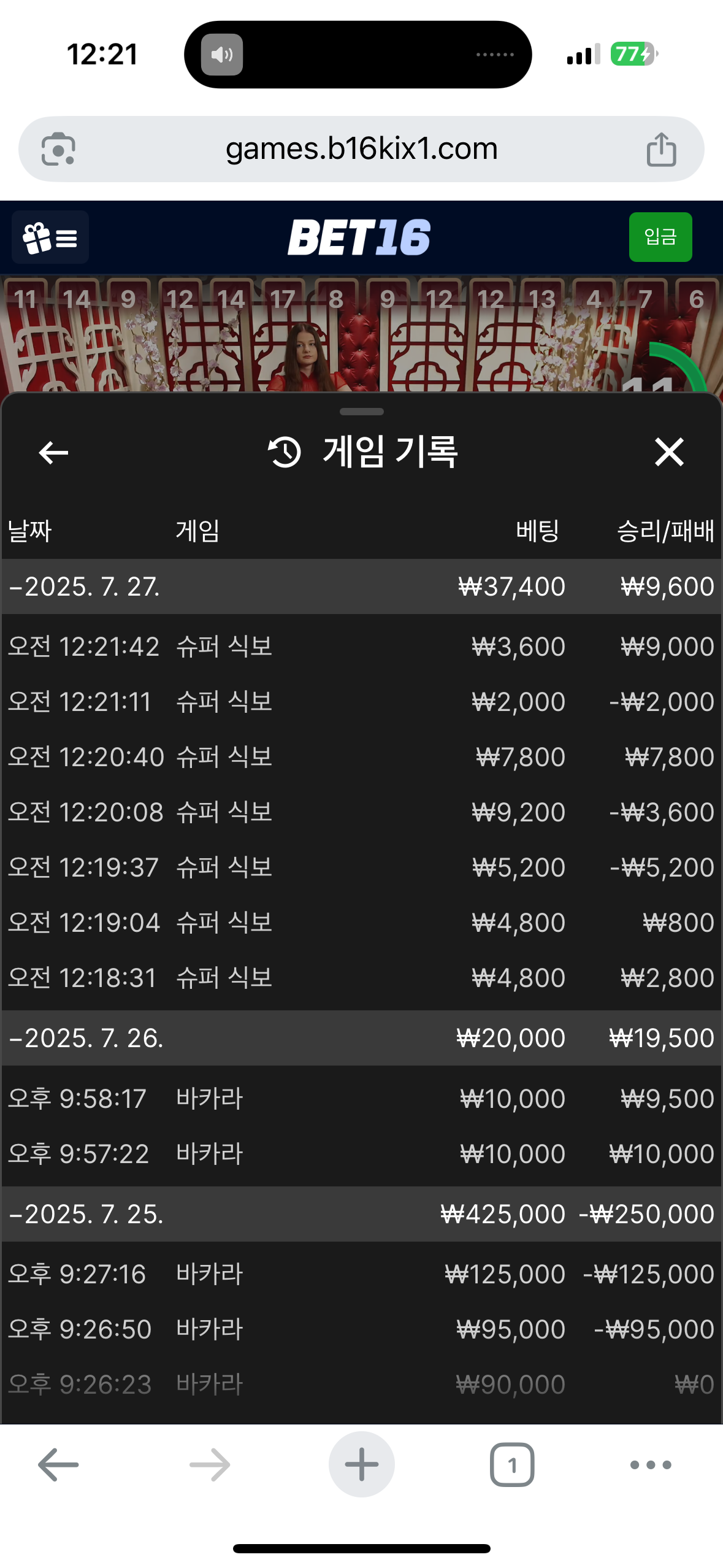This screenshot has height=1568, width=723.
Task: Collapse the 2025. 7. 27. date group
Action: (361, 586)
